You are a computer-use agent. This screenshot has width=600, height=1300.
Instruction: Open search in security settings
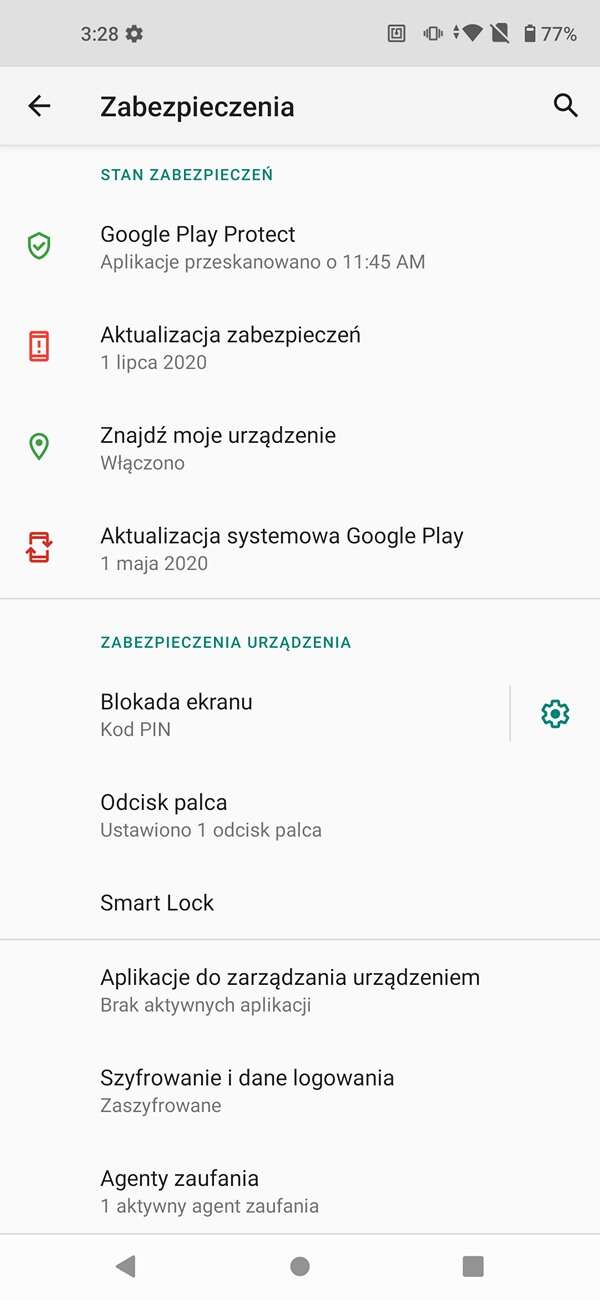565,106
